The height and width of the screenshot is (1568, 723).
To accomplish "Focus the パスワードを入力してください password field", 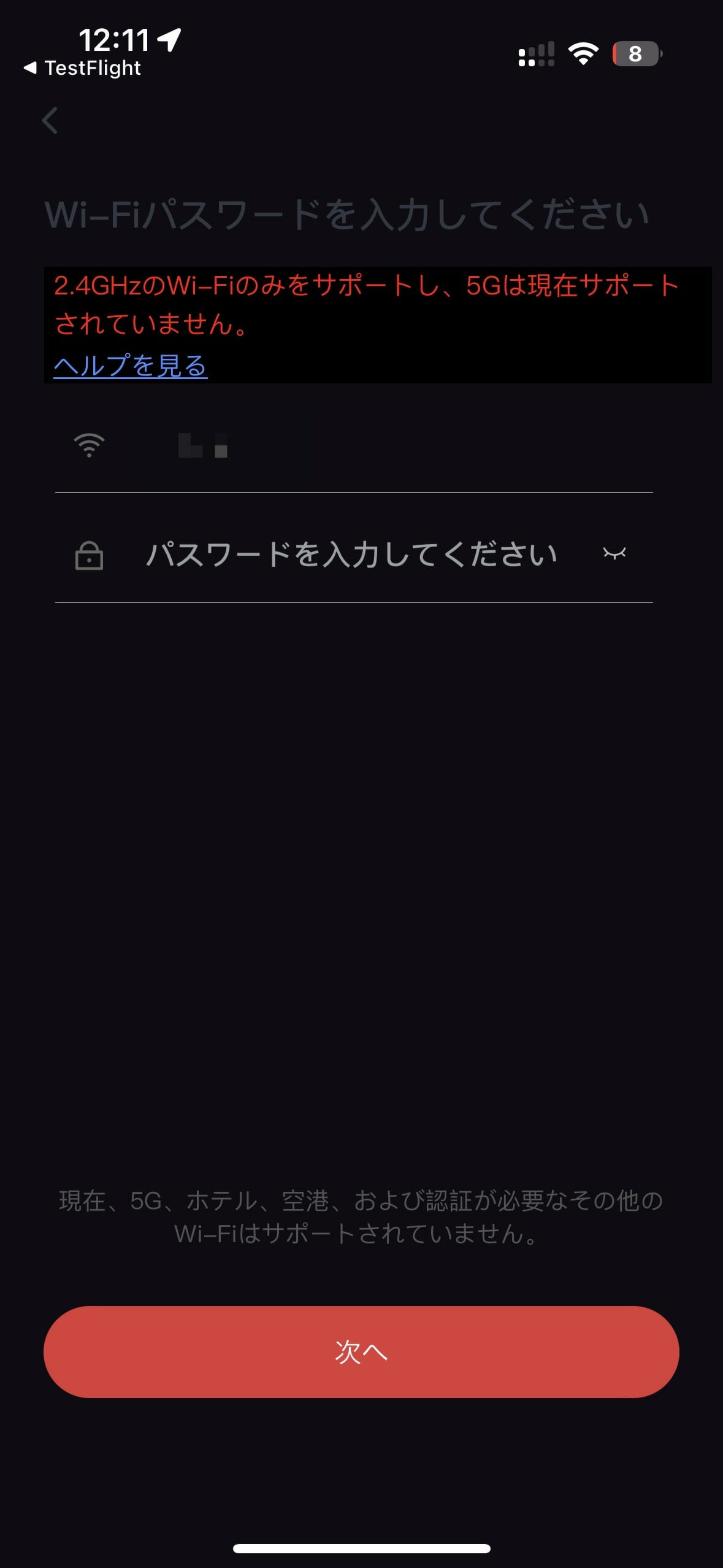I will 351,554.
